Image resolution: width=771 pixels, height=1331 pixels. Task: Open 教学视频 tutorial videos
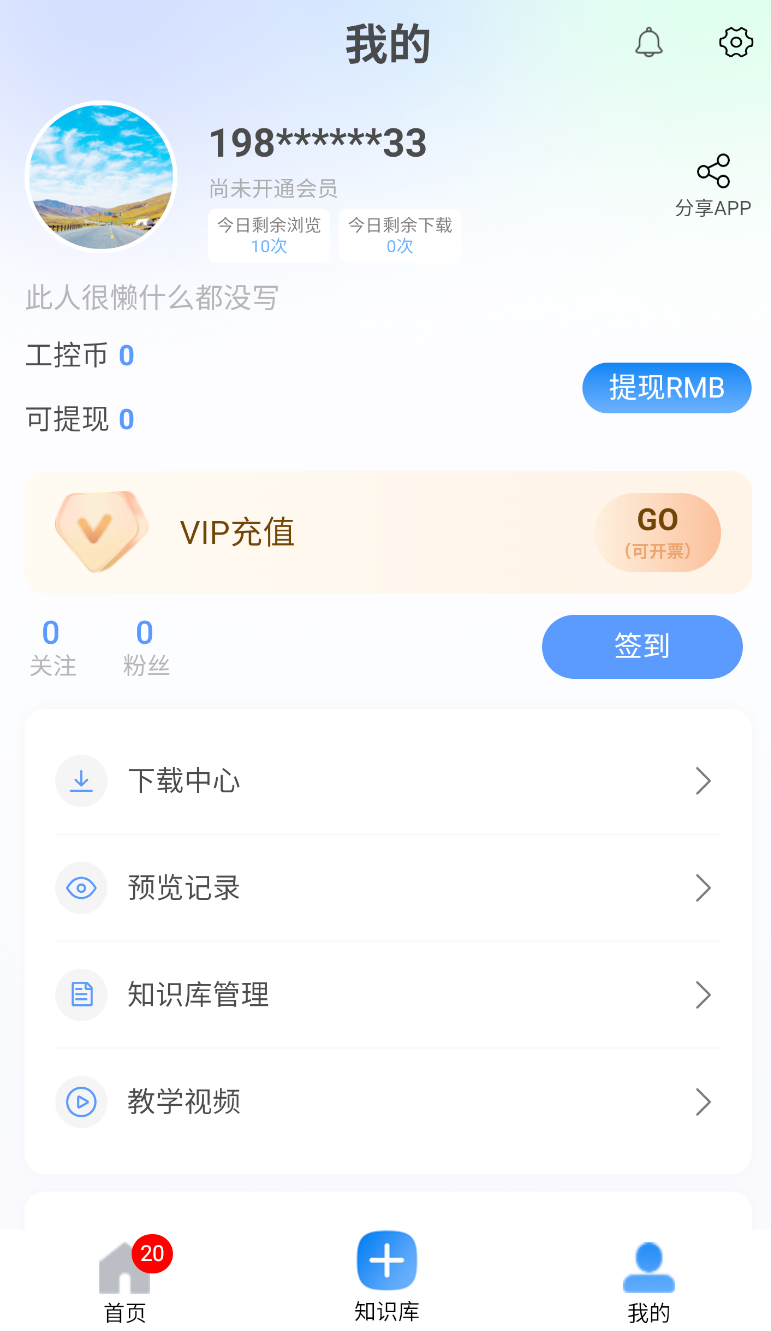[387, 1102]
